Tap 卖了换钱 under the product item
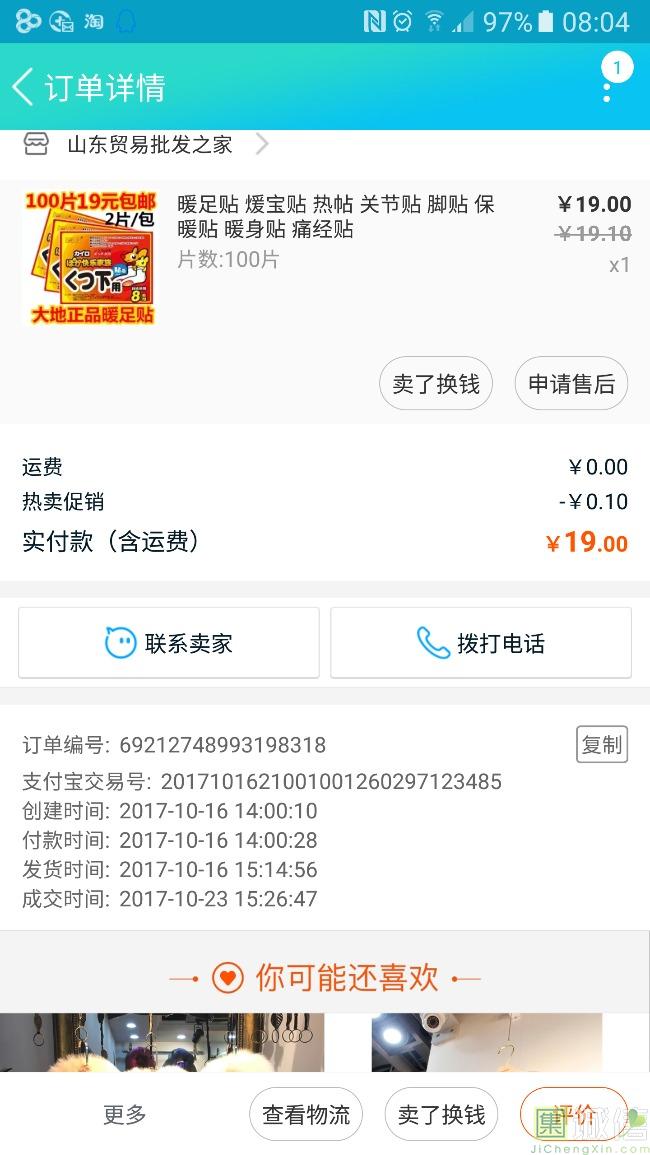This screenshot has height=1155, width=650. (436, 384)
